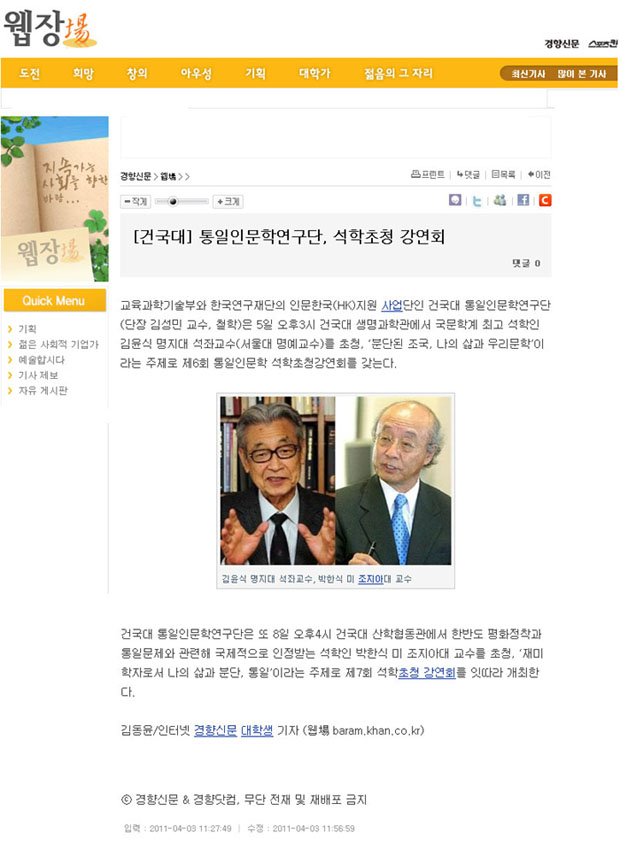Open the 경향신문 link in the byline

click(215, 731)
